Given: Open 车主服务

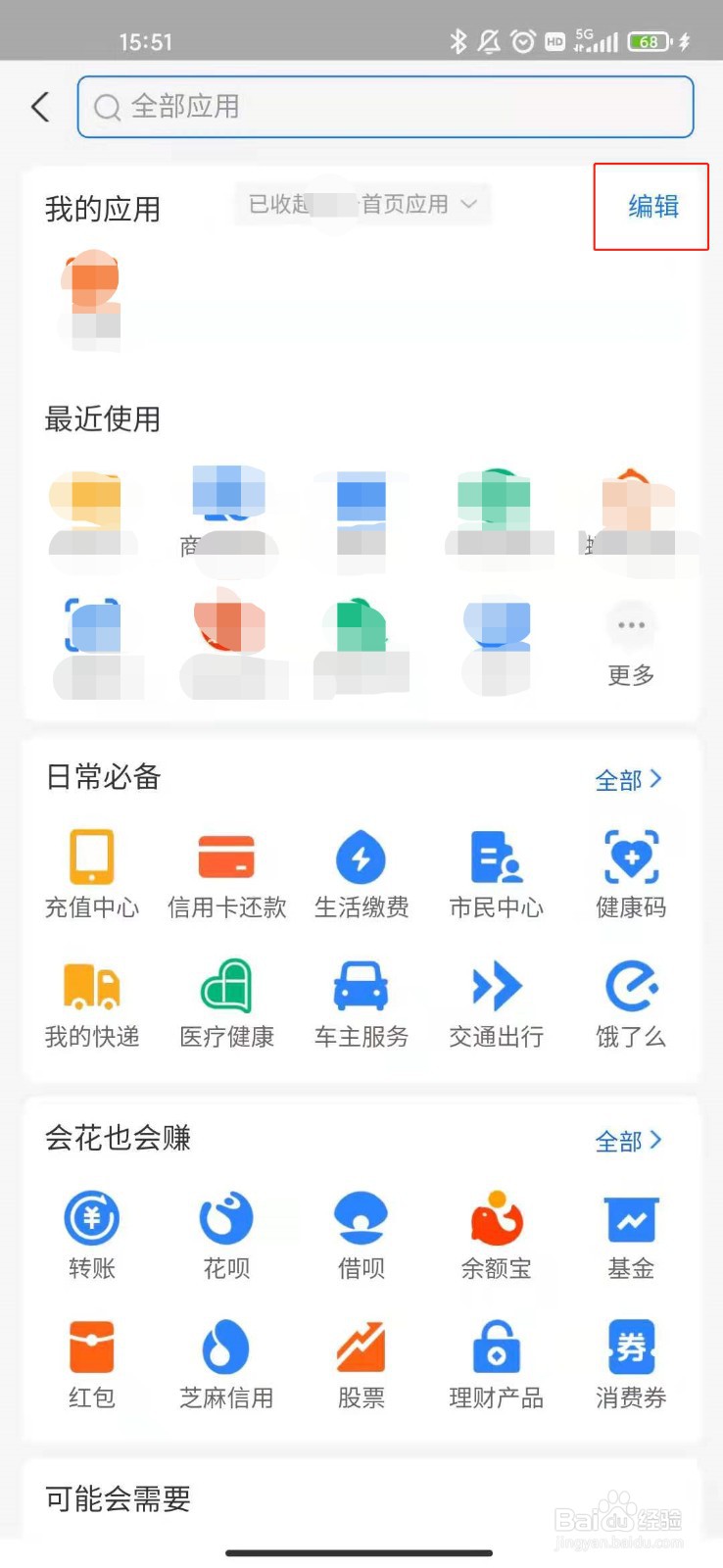Looking at the screenshot, I should 361,1004.
